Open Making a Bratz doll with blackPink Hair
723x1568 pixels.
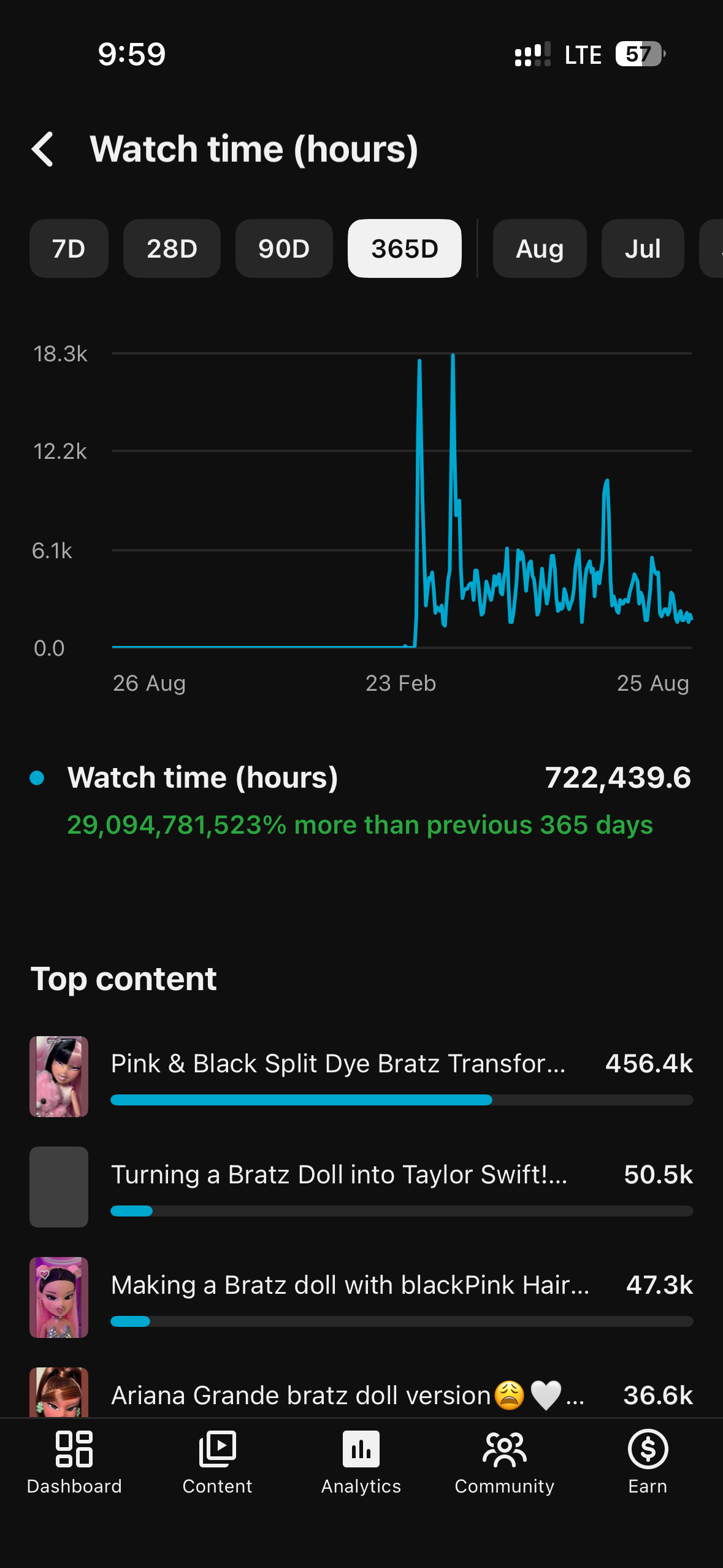pyautogui.click(x=361, y=1297)
